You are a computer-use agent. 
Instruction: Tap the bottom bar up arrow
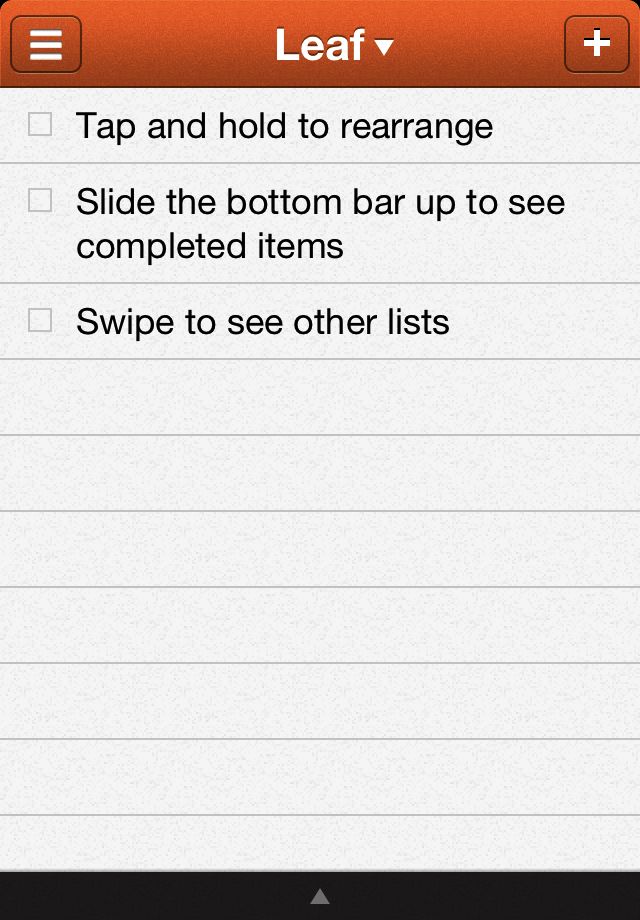tap(319, 895)
